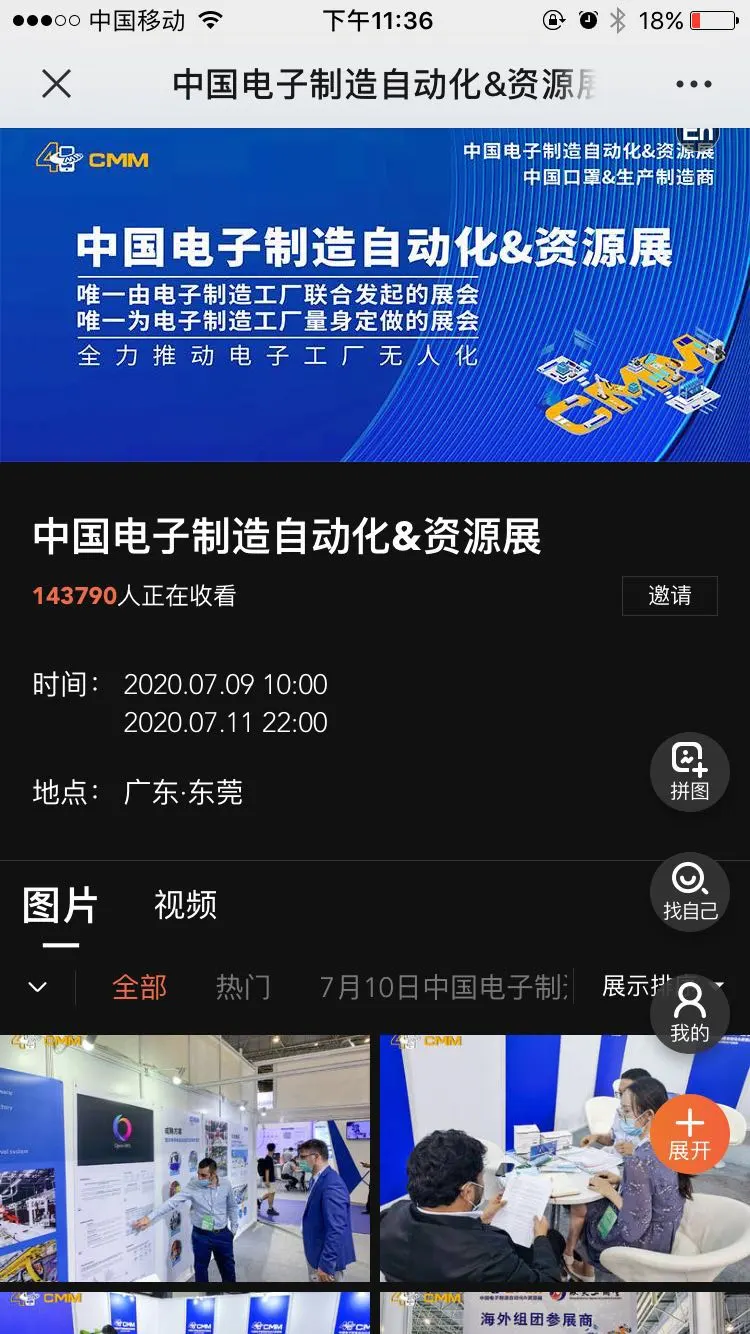Open the three-dot overflow menu
Screen dimensions: 750x1334
tap(693, 84)
